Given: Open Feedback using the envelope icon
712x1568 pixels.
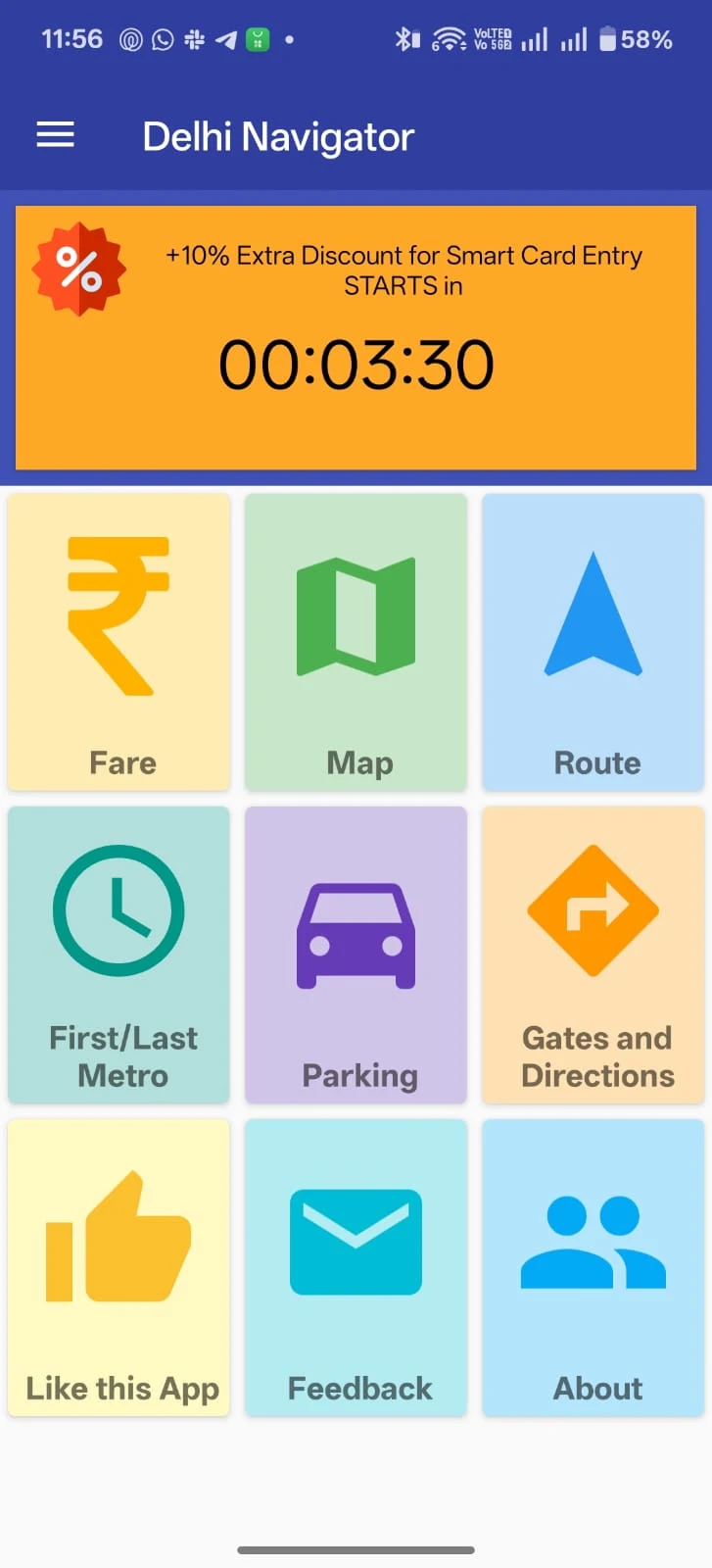Looking at the screenshot, I should (x=356, y=1240).
